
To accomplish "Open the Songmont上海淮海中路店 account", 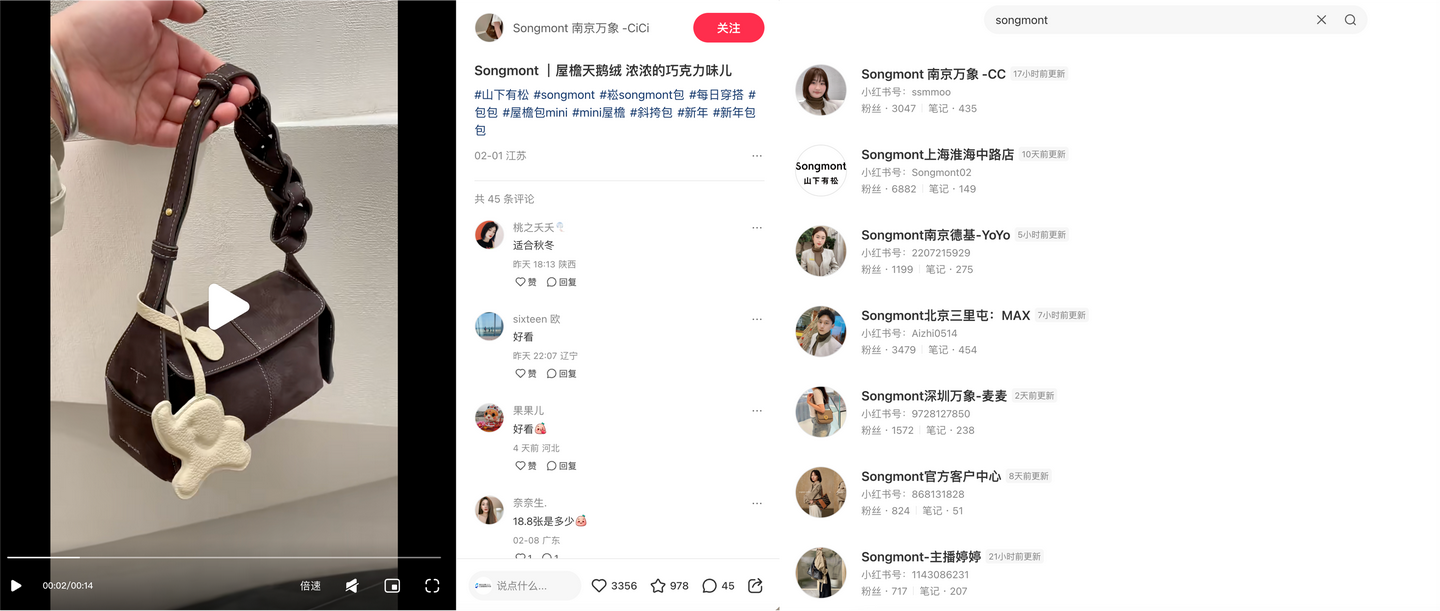I will coord(937,155).
